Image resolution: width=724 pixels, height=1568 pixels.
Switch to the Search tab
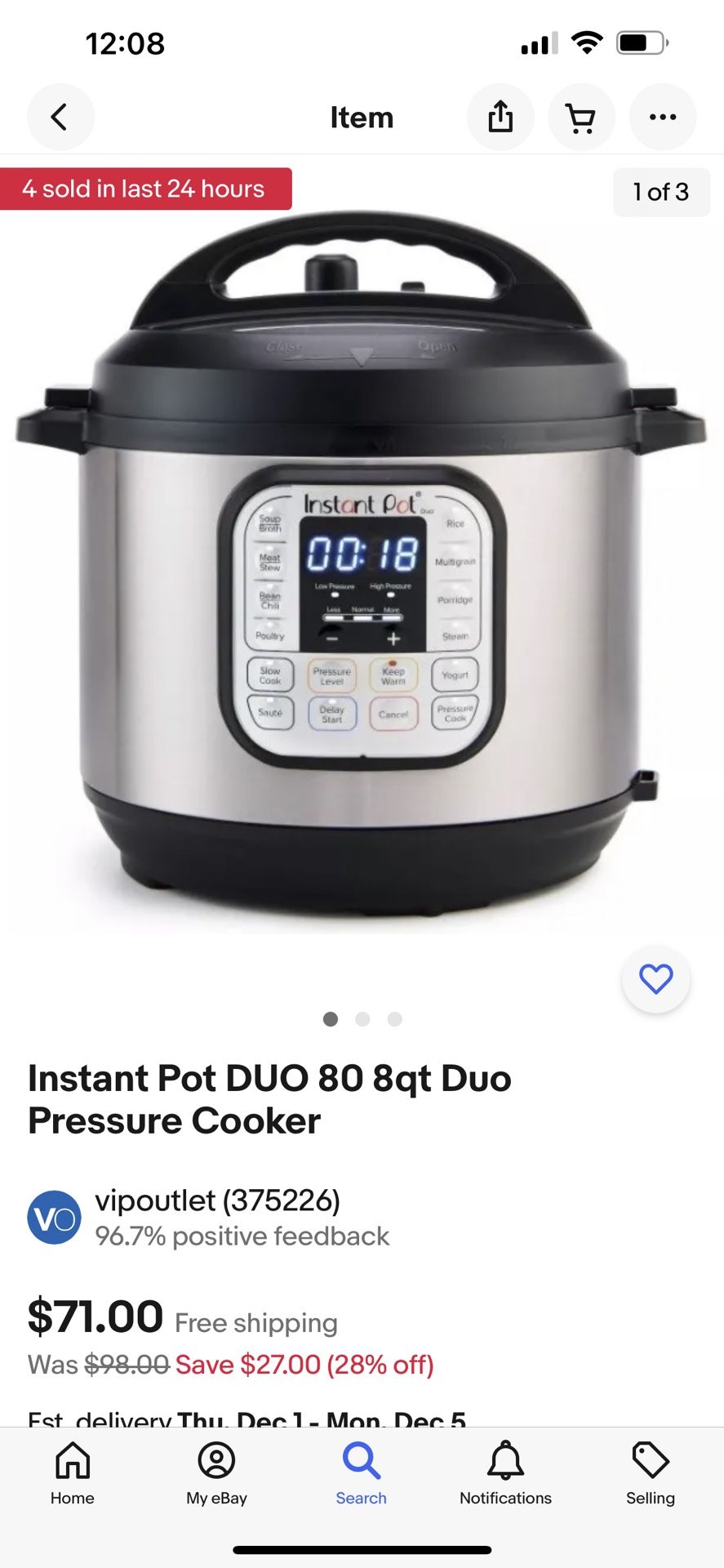(361, 1470)
